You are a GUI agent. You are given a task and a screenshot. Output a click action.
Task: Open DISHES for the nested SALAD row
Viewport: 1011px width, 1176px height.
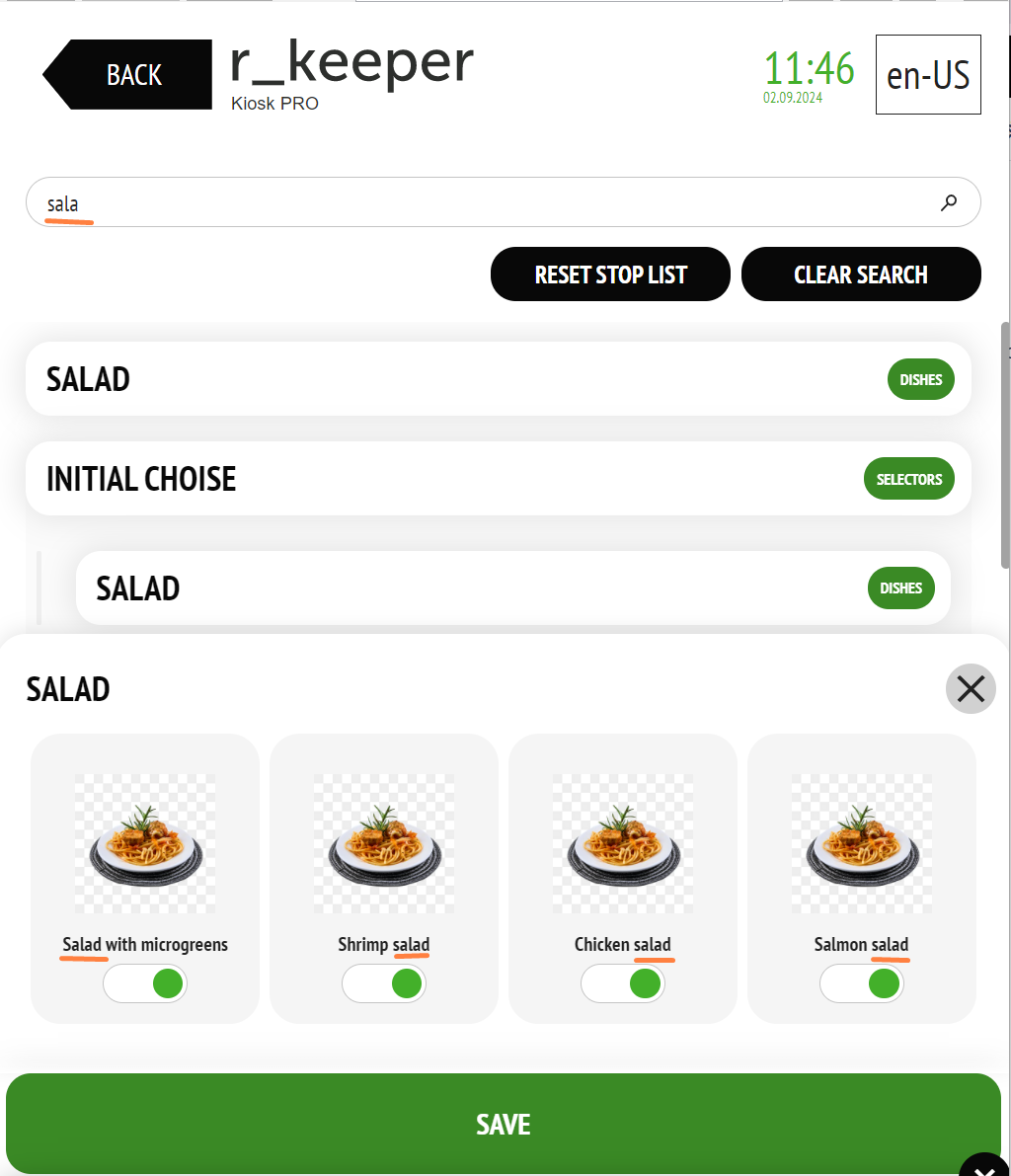click(x=900, y=588)
